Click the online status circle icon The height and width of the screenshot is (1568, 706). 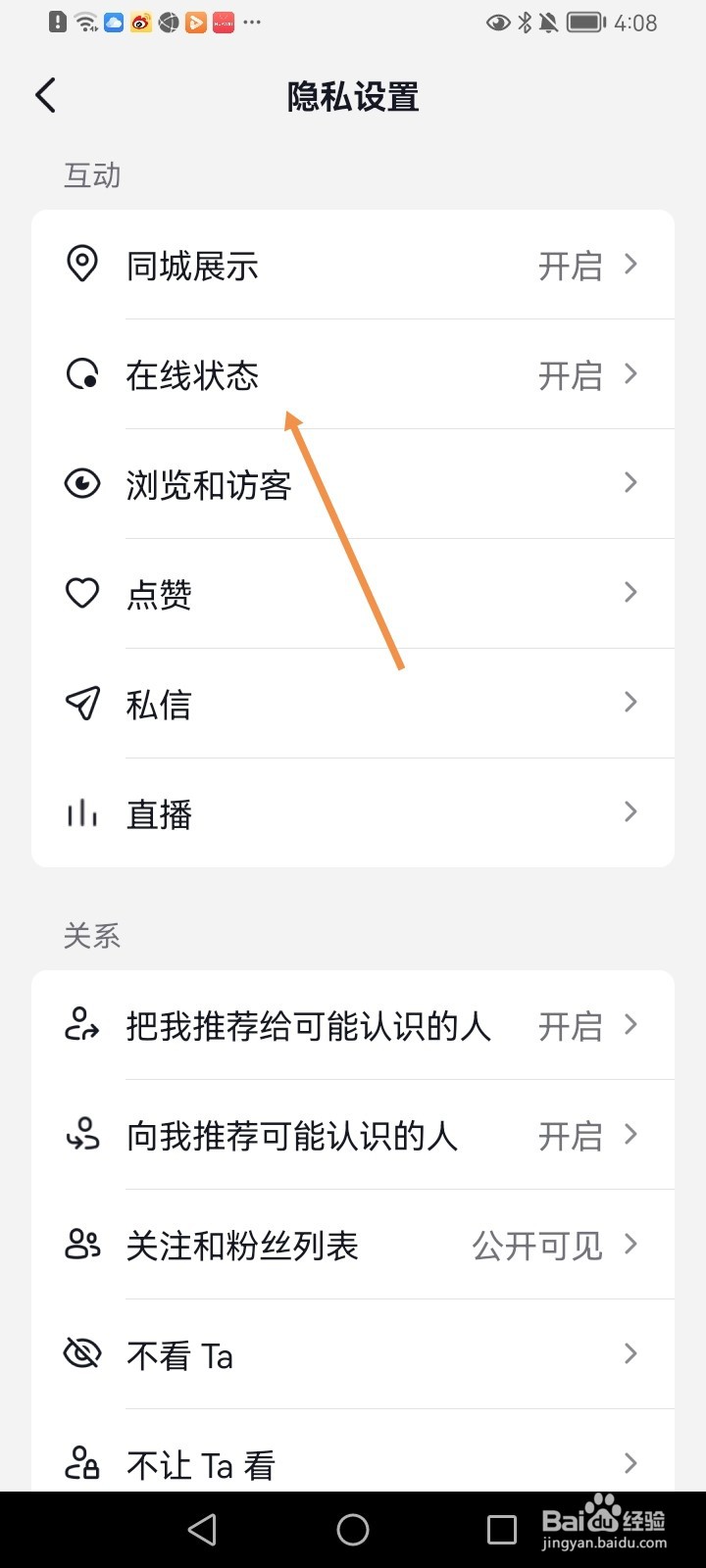(83, 374)
